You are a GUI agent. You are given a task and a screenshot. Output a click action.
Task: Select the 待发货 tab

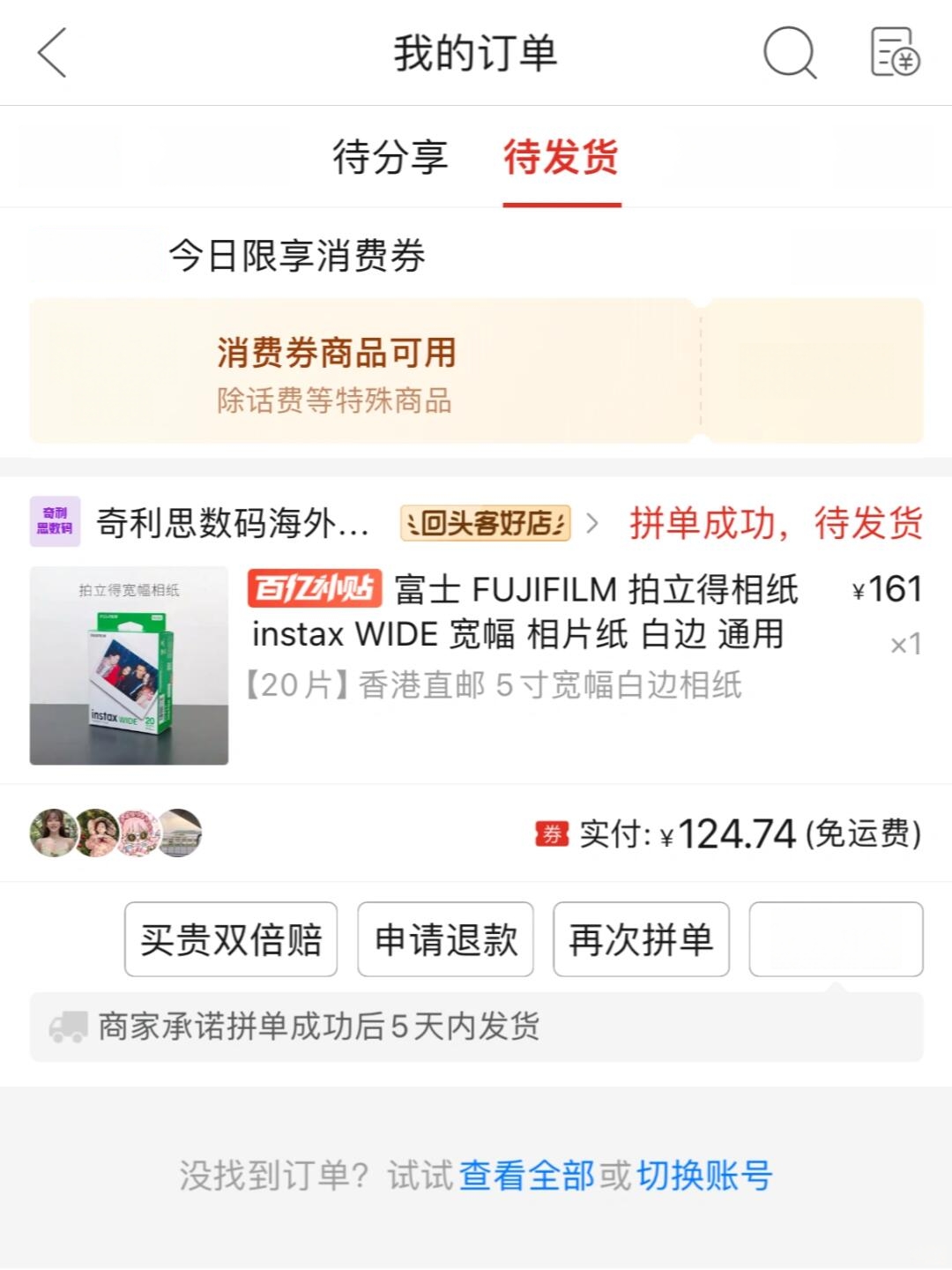562,158
